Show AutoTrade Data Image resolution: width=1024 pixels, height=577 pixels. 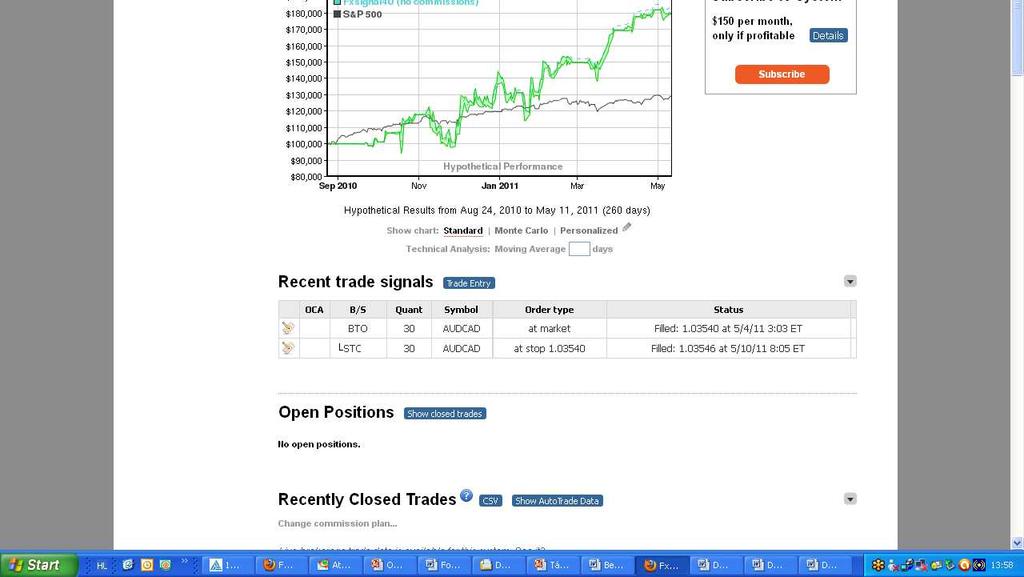(557, 501)
